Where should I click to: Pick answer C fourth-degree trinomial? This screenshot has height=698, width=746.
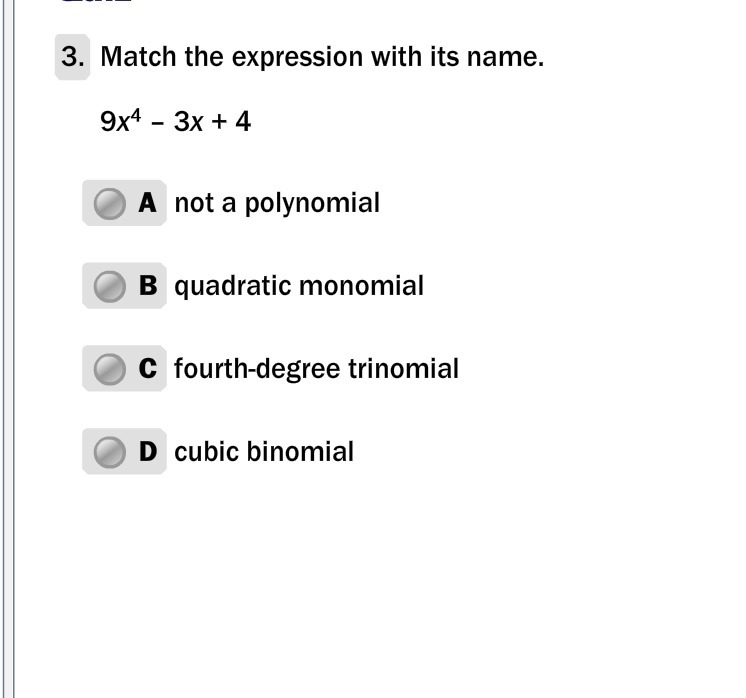click(108, 370)
